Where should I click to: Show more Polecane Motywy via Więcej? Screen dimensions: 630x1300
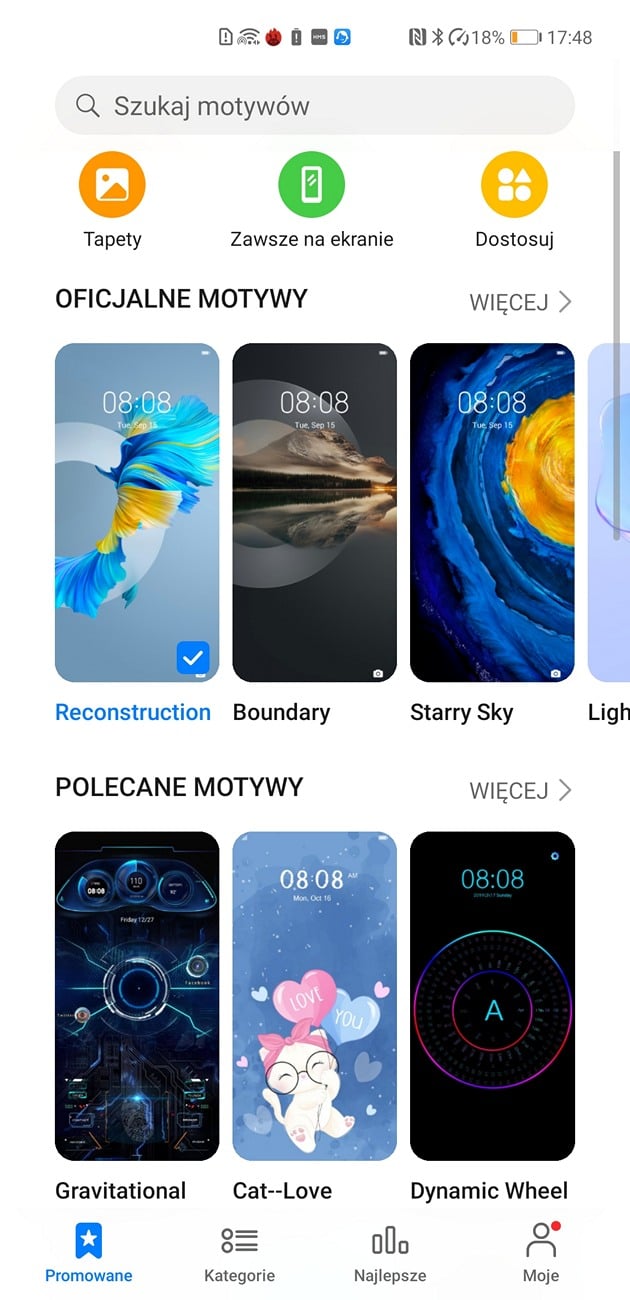[x=520, y=791]
